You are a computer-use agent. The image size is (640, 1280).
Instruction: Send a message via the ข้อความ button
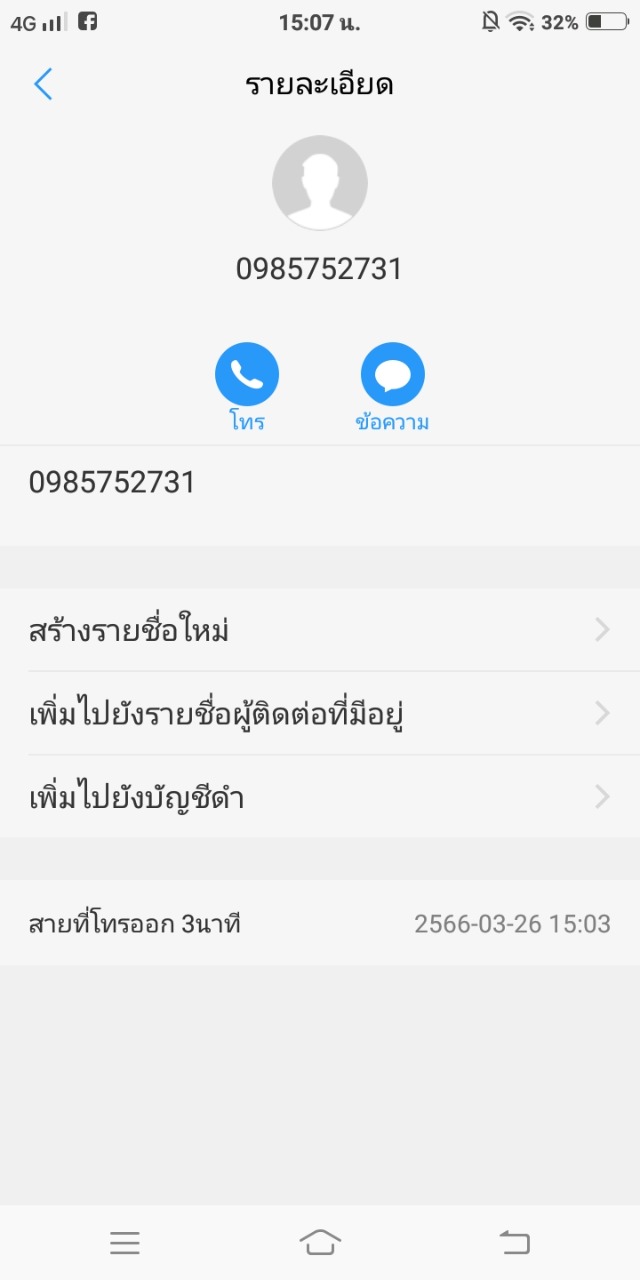click(x=392, y=375)
